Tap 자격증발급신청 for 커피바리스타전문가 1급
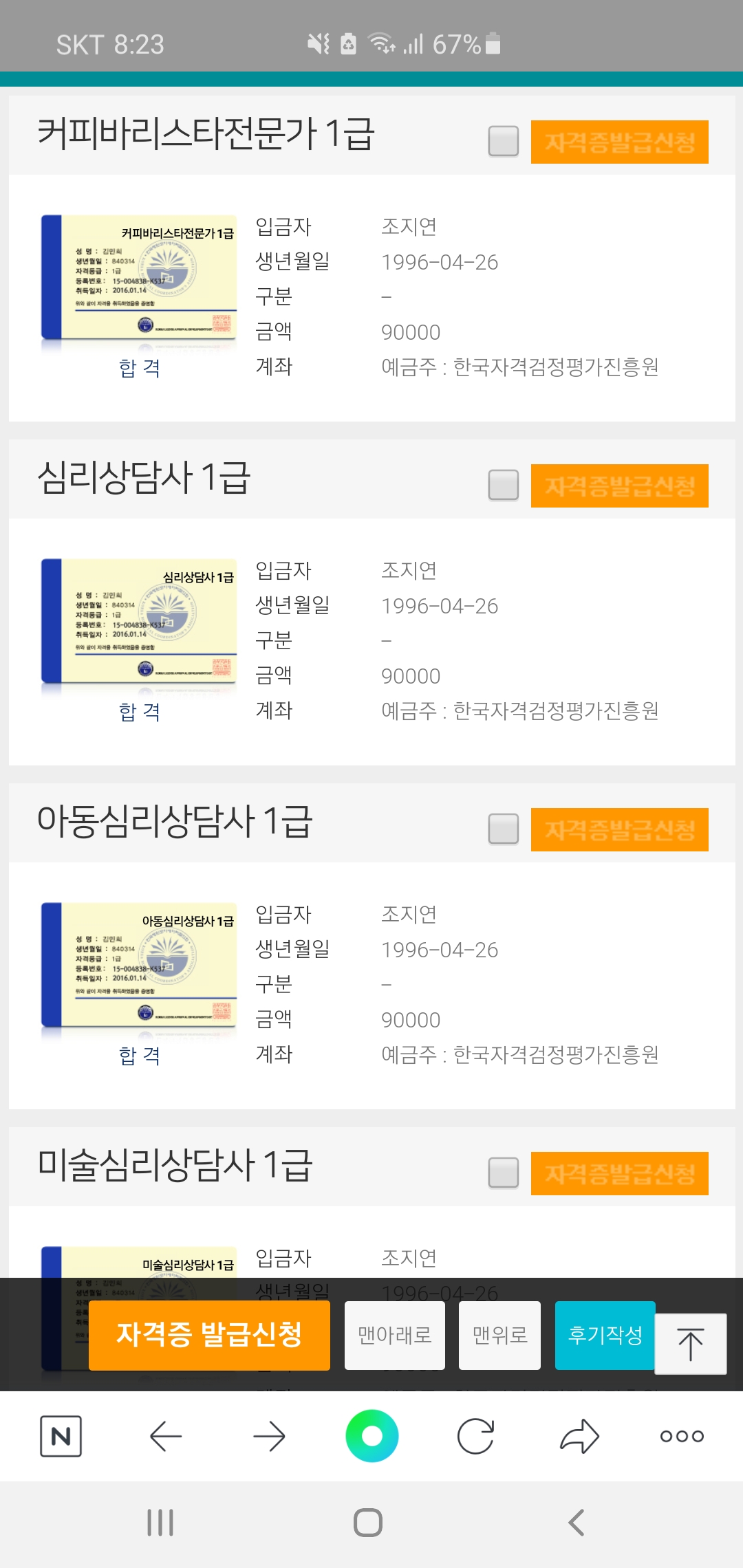The width and height of the screenshot is (743, 1568). pyautogui.click(x=619, y=142)
